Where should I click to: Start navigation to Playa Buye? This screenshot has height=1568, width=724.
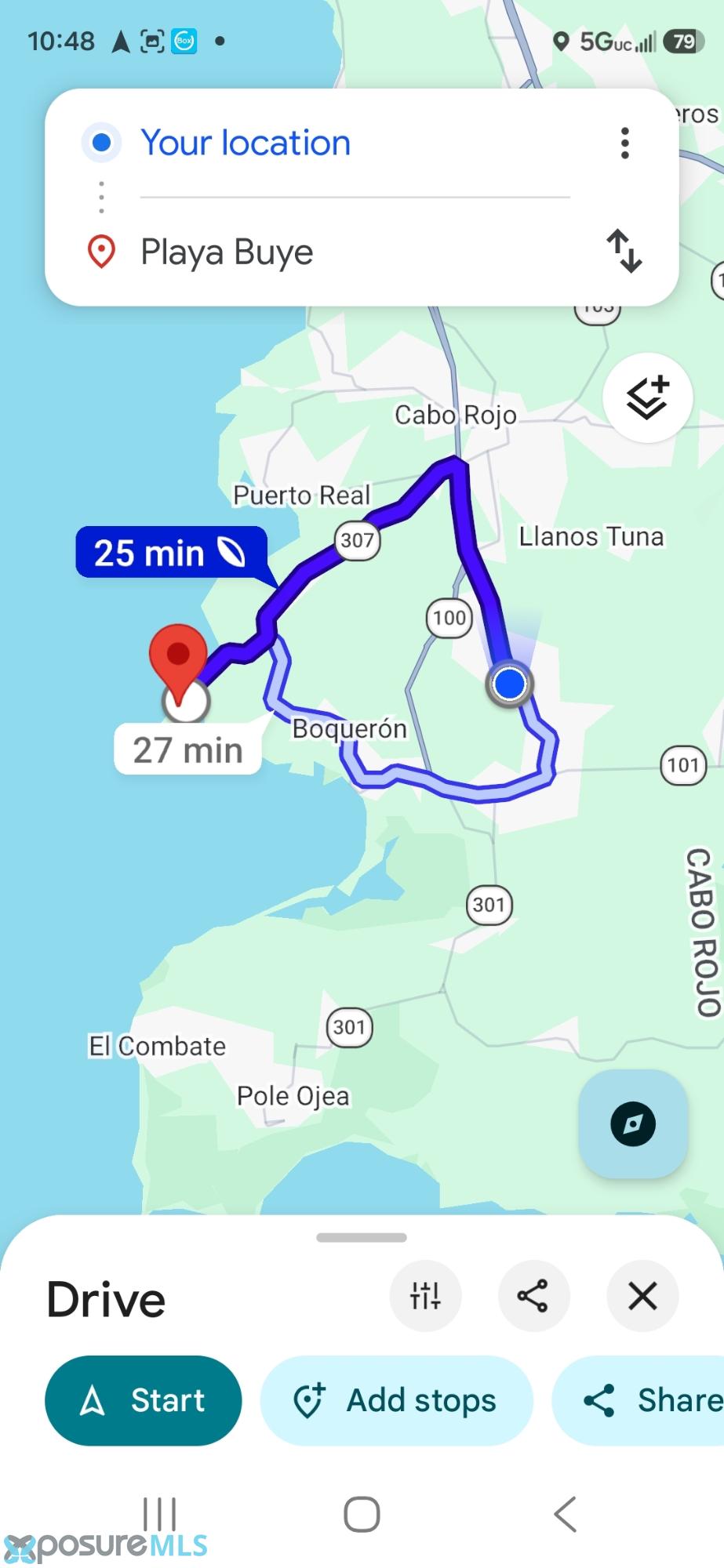[x=144, y=1400]
